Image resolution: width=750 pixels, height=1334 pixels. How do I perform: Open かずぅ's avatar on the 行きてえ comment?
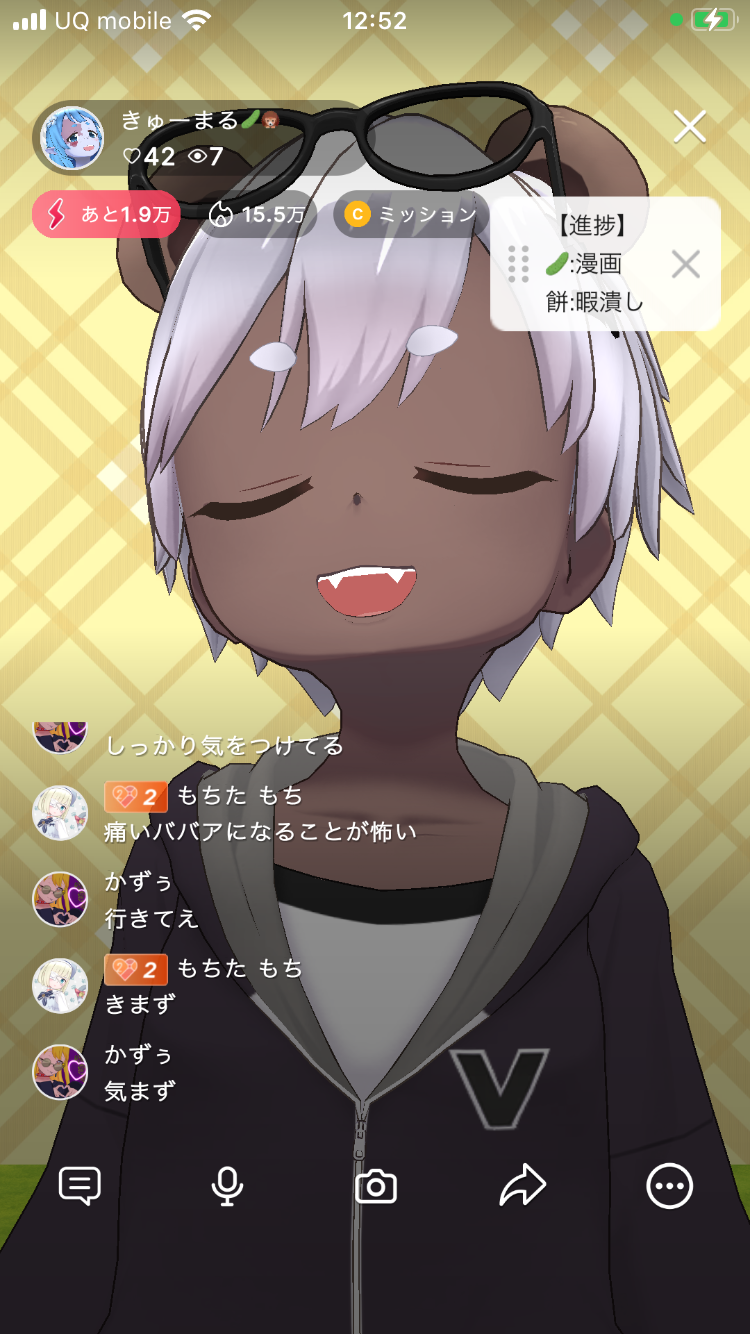(x=60, y=899)
